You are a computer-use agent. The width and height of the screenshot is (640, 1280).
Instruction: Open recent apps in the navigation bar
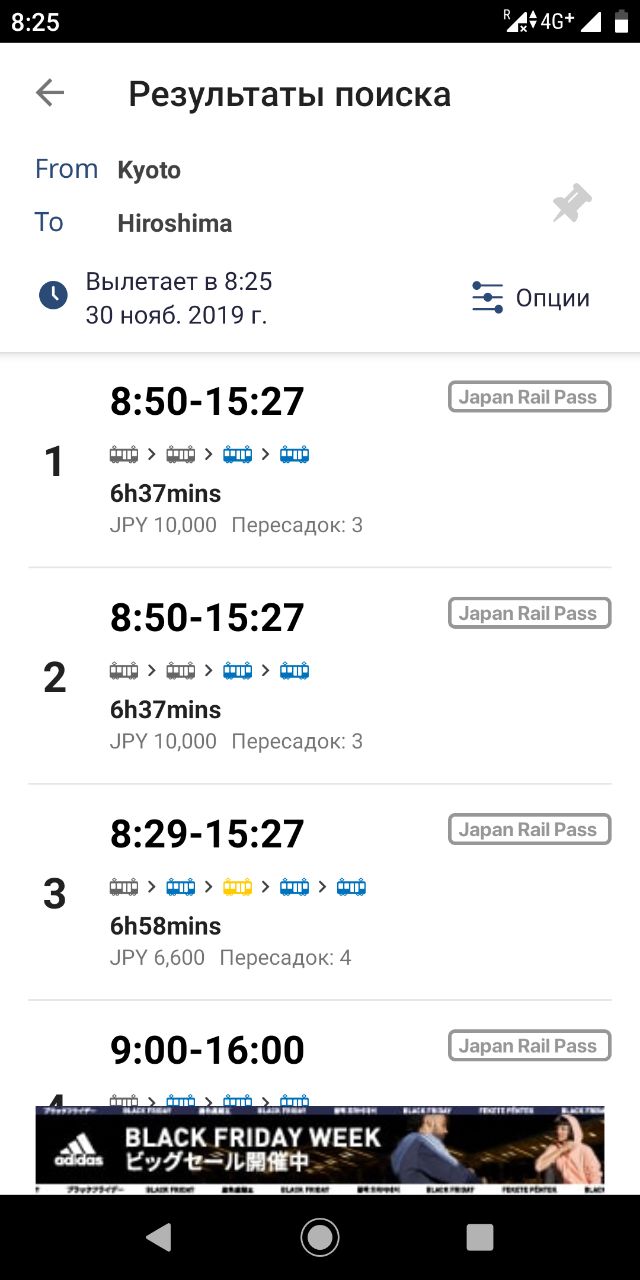pos(480,1238)
